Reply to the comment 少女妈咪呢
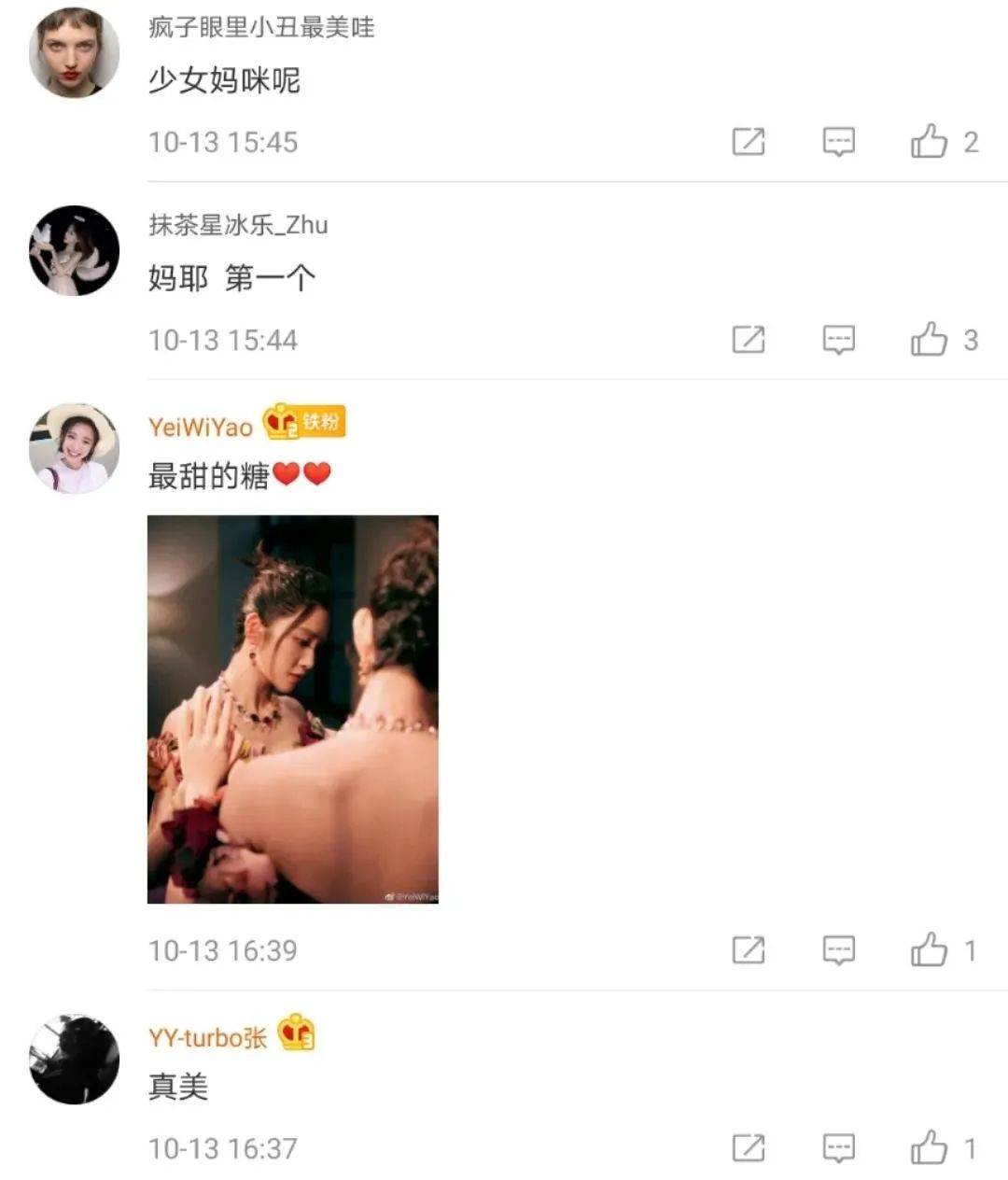 [x=838, y=142]
